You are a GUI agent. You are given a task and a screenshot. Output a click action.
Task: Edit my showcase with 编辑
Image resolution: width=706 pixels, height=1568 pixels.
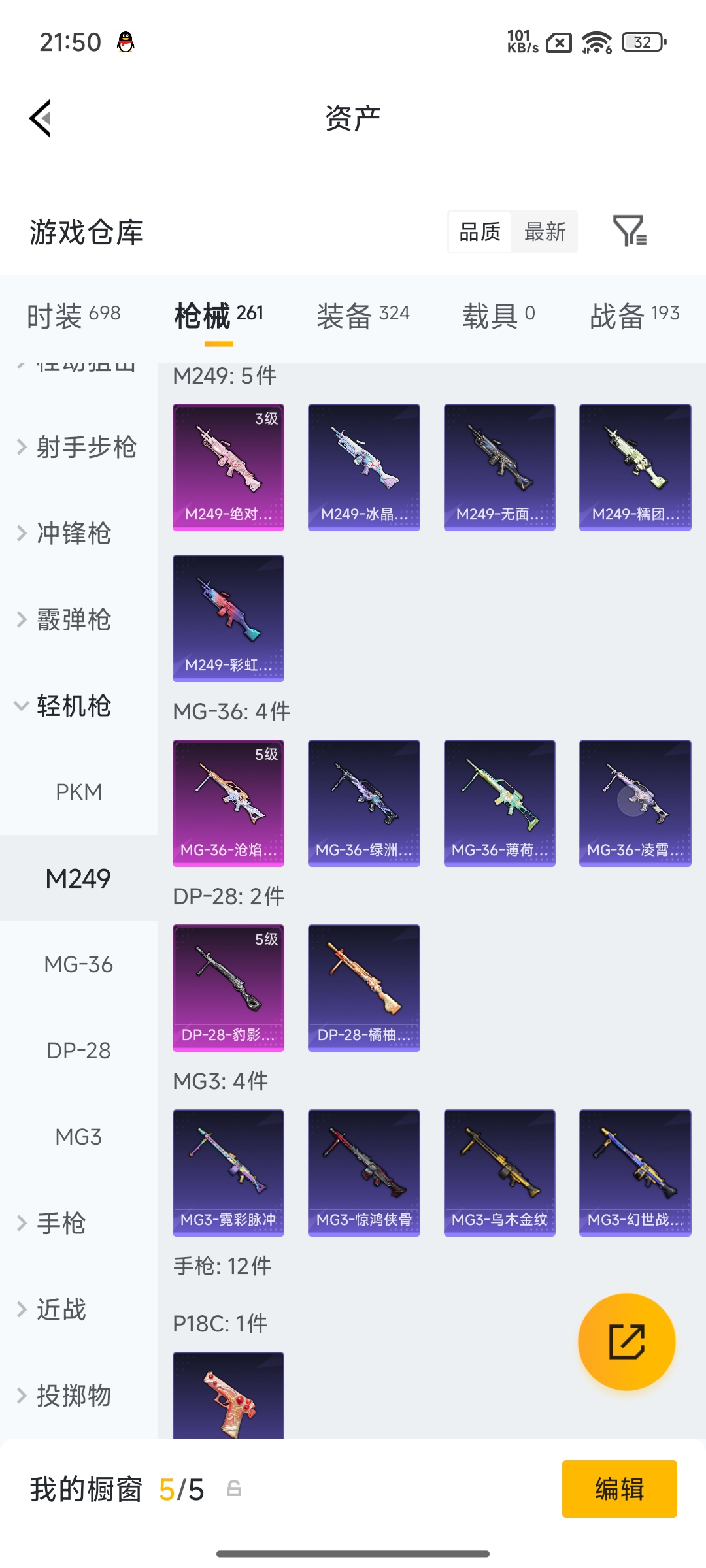619,1489
